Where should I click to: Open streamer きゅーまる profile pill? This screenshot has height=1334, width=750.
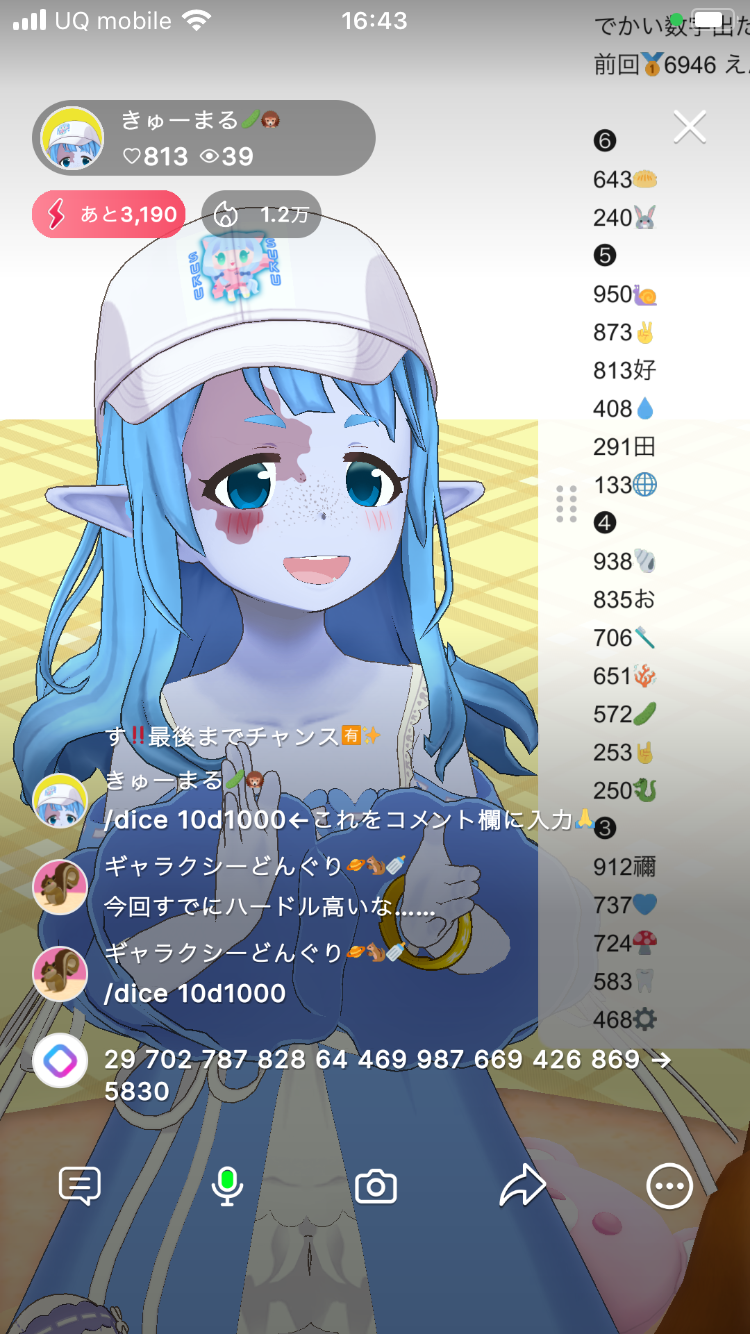(x=204, y=138)
